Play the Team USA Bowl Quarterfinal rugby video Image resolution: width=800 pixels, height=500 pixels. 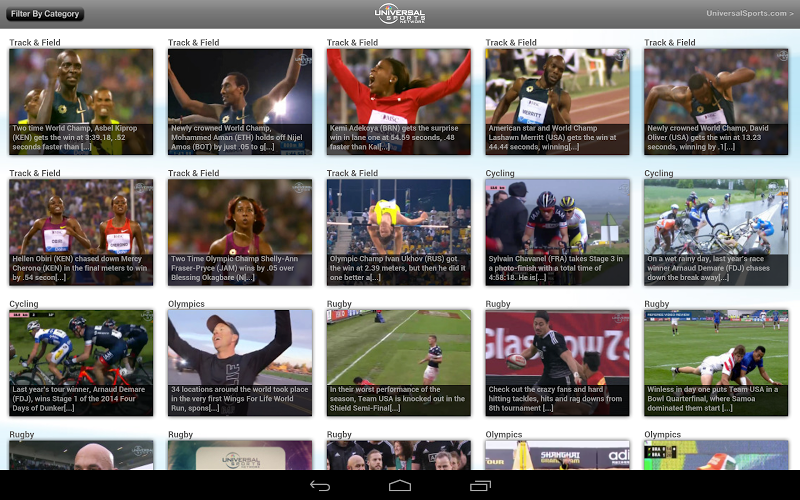point(716,362)
